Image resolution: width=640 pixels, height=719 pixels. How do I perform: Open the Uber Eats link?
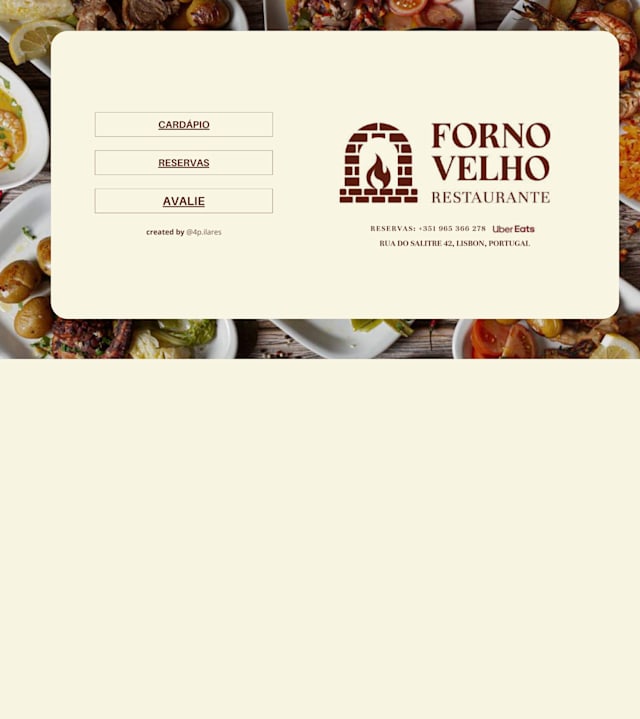click(x=513, y=229)
